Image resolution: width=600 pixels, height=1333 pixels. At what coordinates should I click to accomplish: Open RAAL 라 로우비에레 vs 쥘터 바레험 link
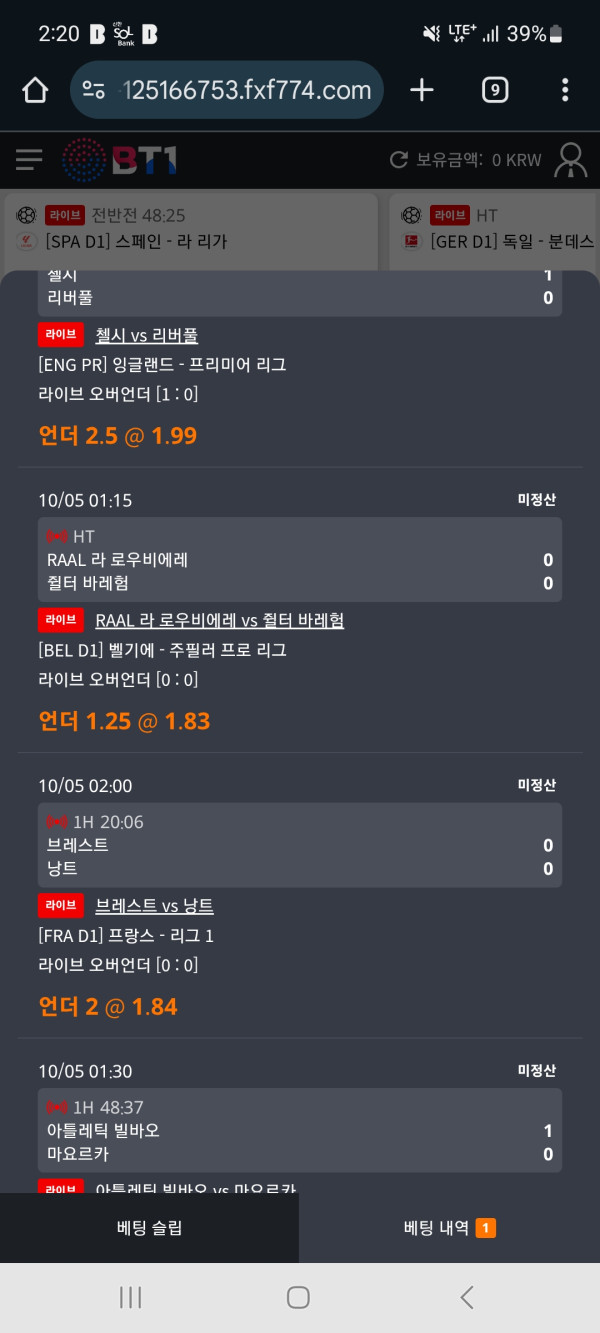[x=219, y=621]
